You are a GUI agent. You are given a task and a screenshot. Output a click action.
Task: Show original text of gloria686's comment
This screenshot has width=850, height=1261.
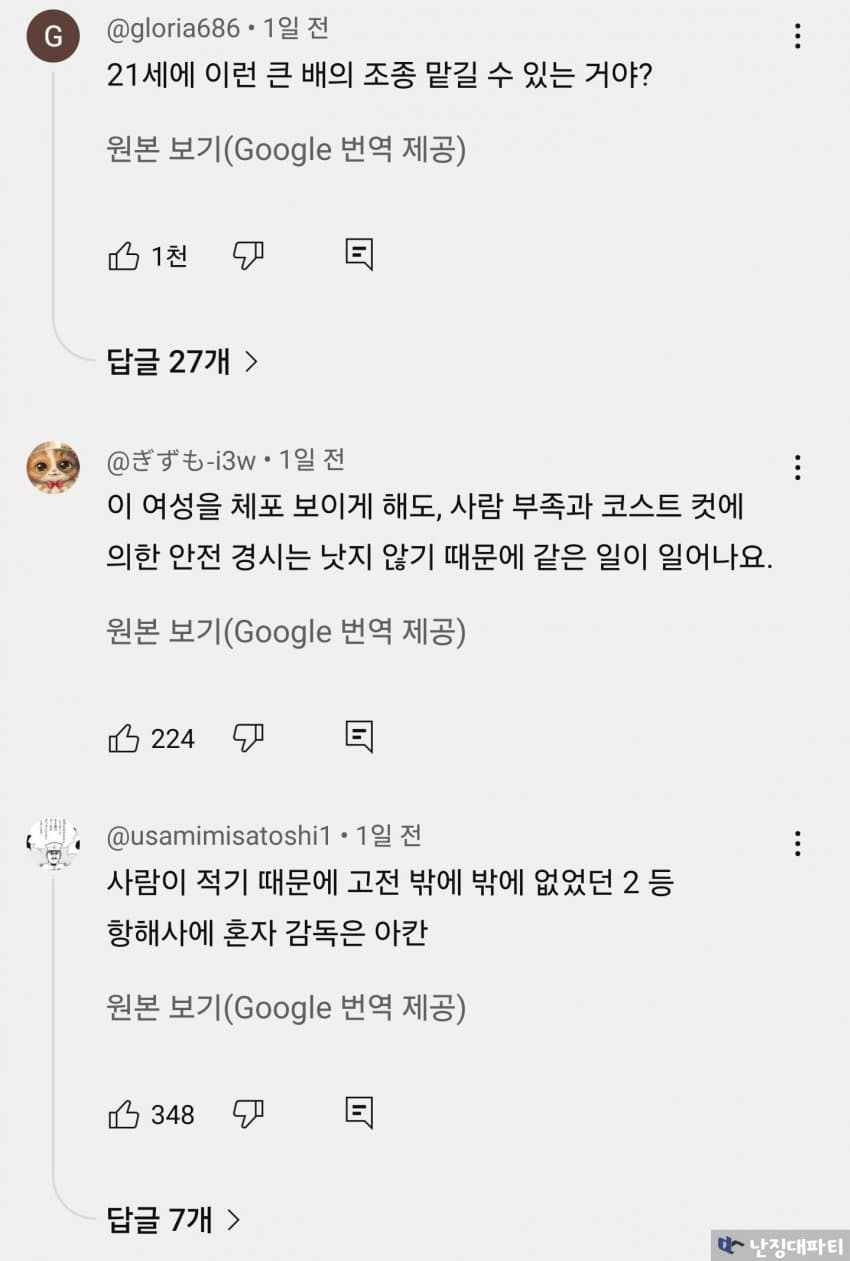[286, 149]
